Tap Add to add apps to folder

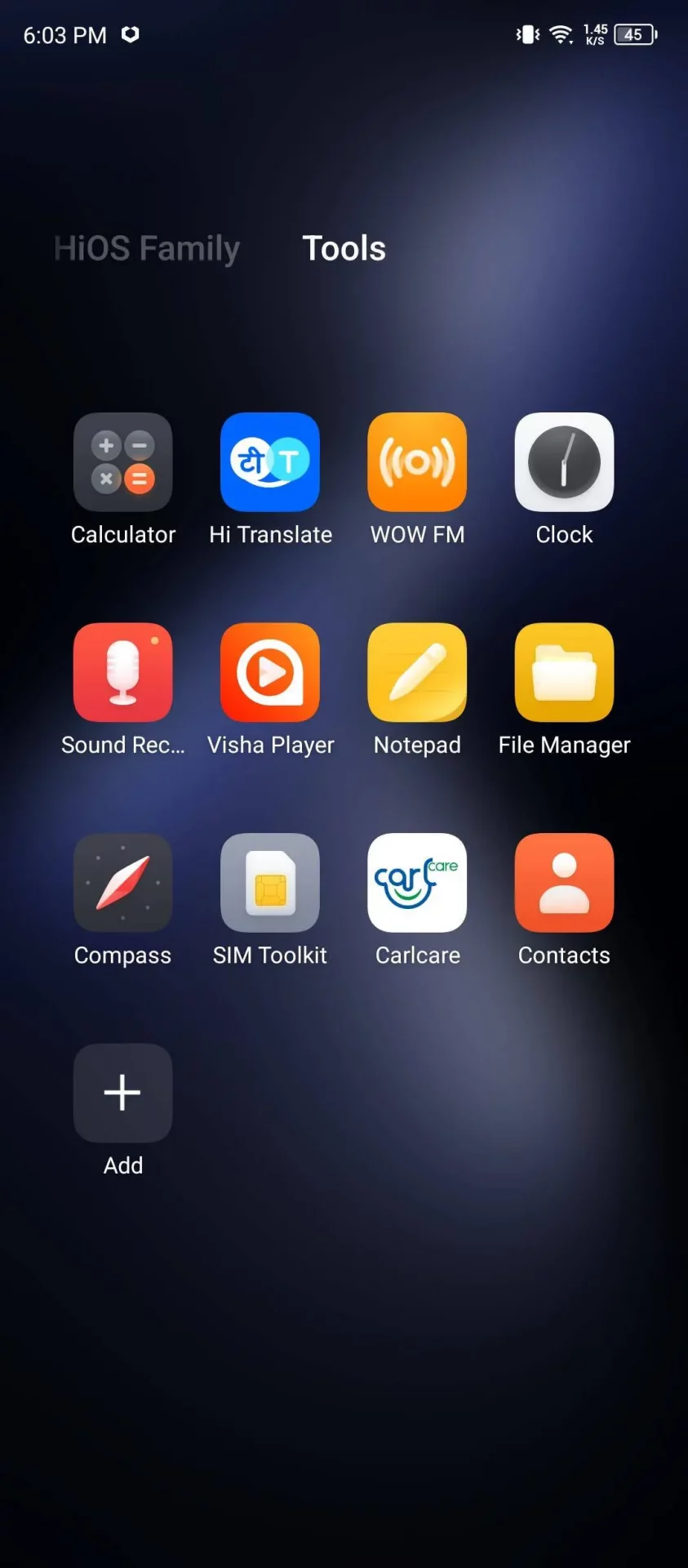click(123, 1093)
